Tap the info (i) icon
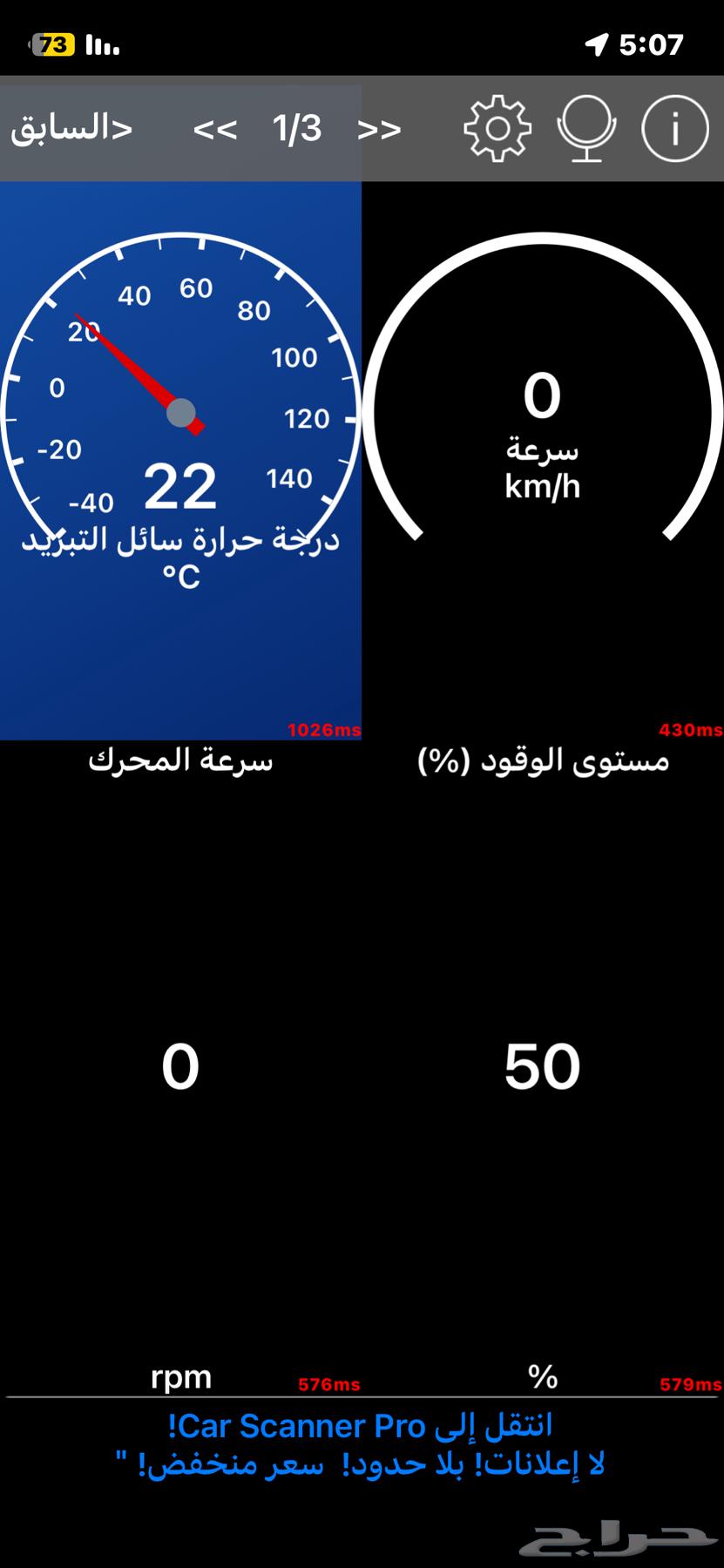 click(673, 127)
